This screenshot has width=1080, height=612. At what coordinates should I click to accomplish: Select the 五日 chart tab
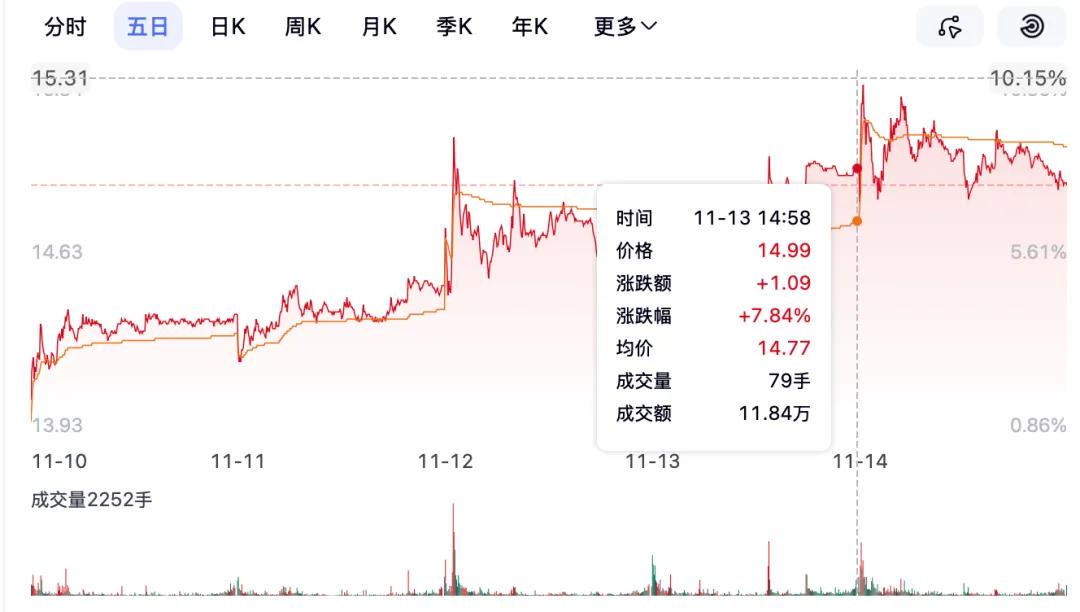(x=148, y=27)
